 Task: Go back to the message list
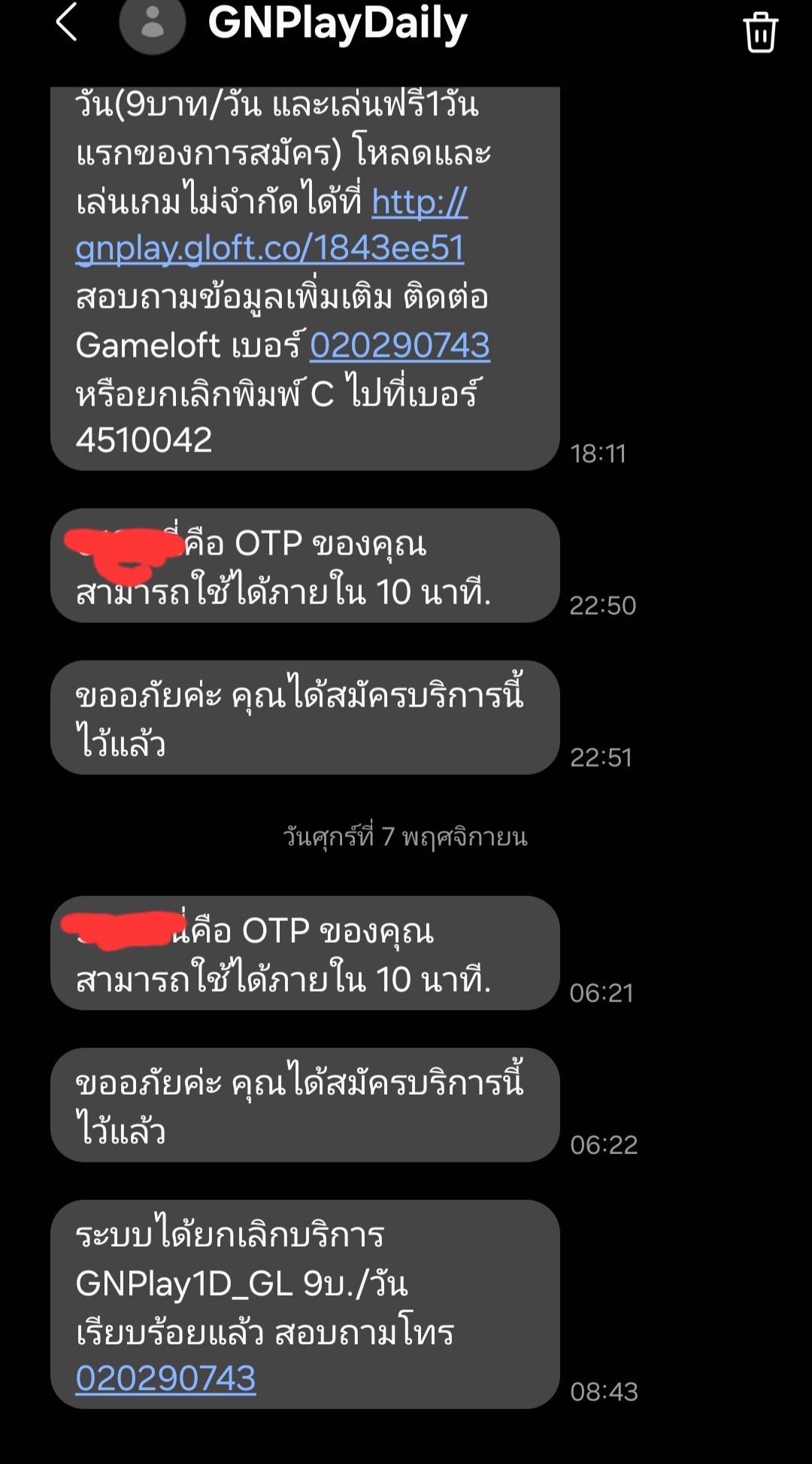[67, 22]
